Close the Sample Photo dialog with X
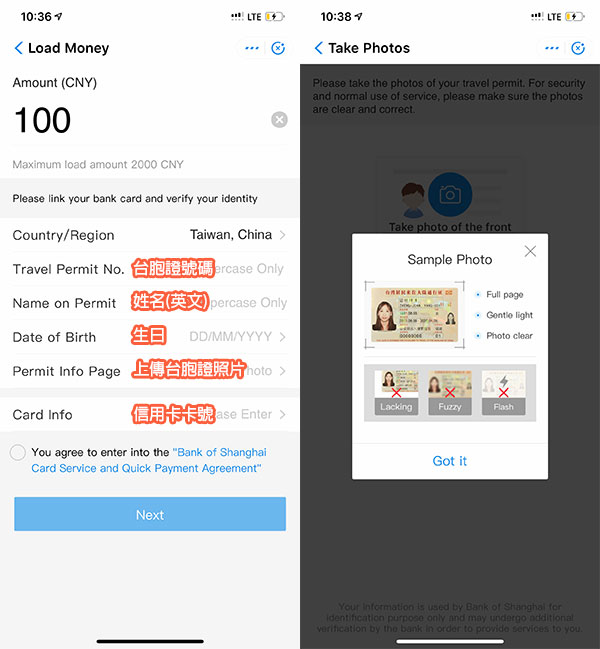600x649 pixels. coord(530,251)
